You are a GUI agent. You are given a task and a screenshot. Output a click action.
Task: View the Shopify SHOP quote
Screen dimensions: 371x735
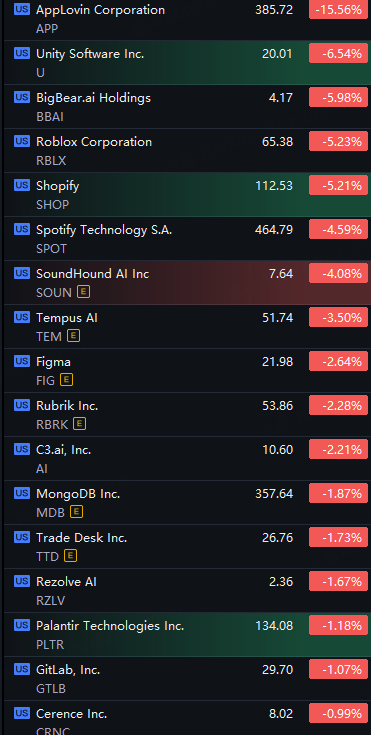187,195
